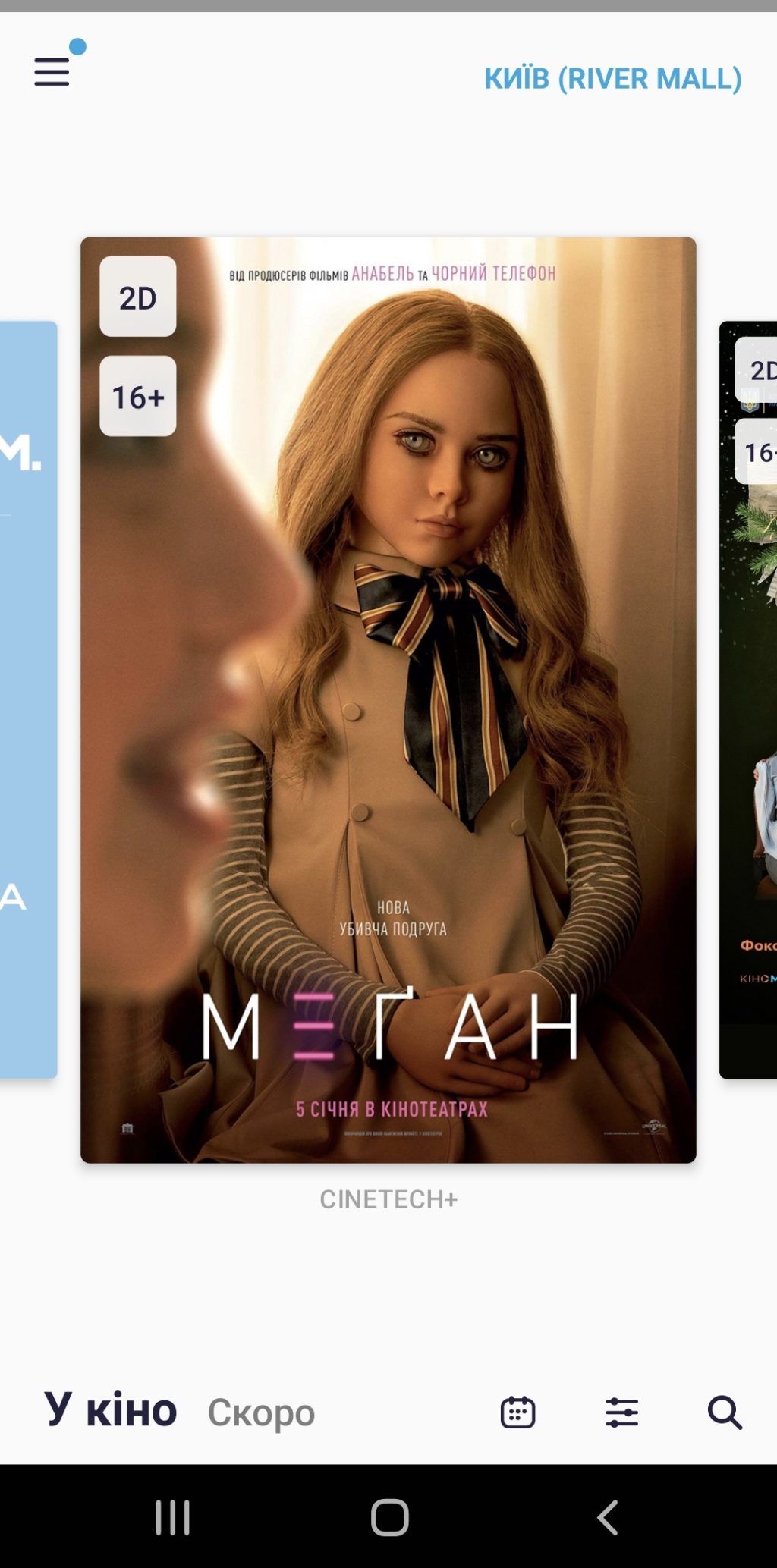Go to the device home screen
Screen dimensions: 777x1568
(x=389, y=1517)
